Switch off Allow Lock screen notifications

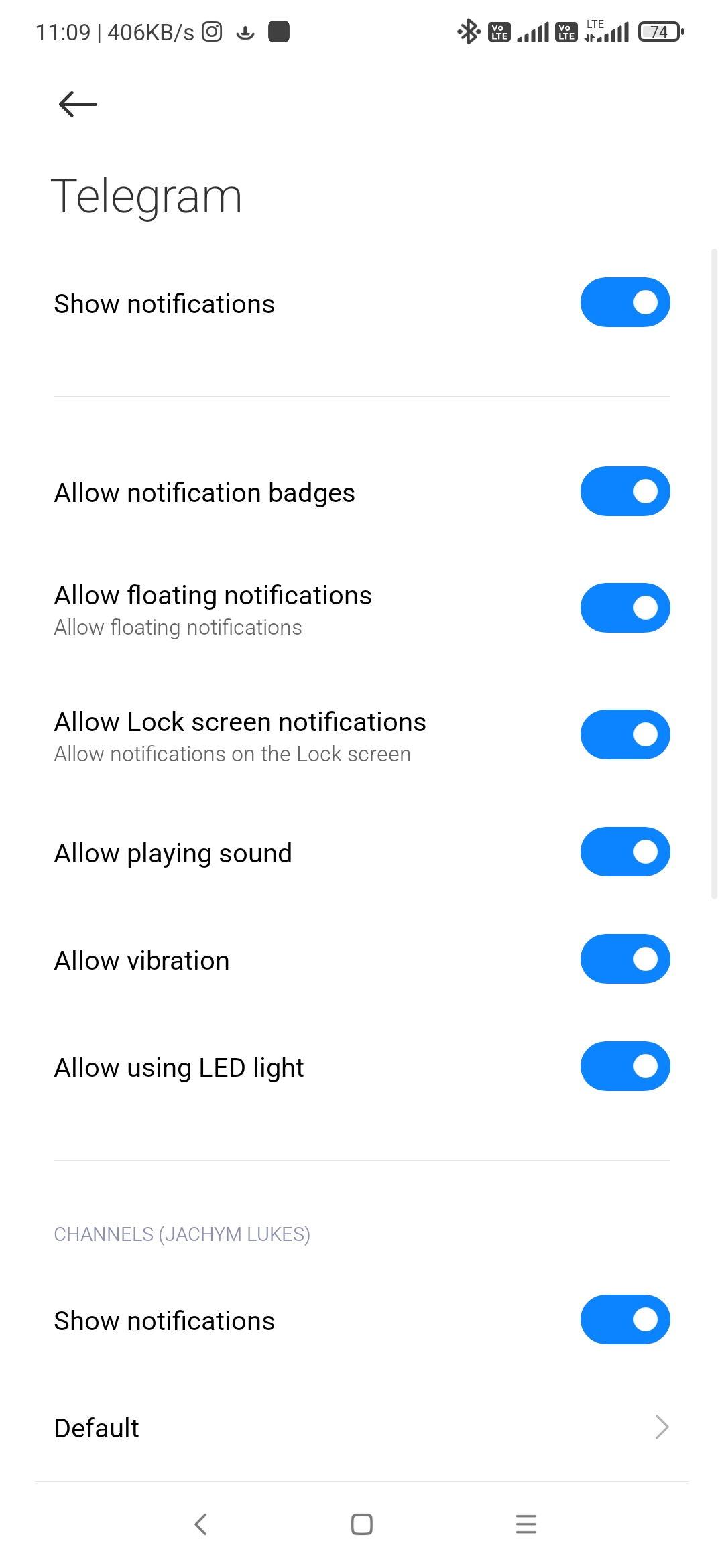(x=625, y=734)
